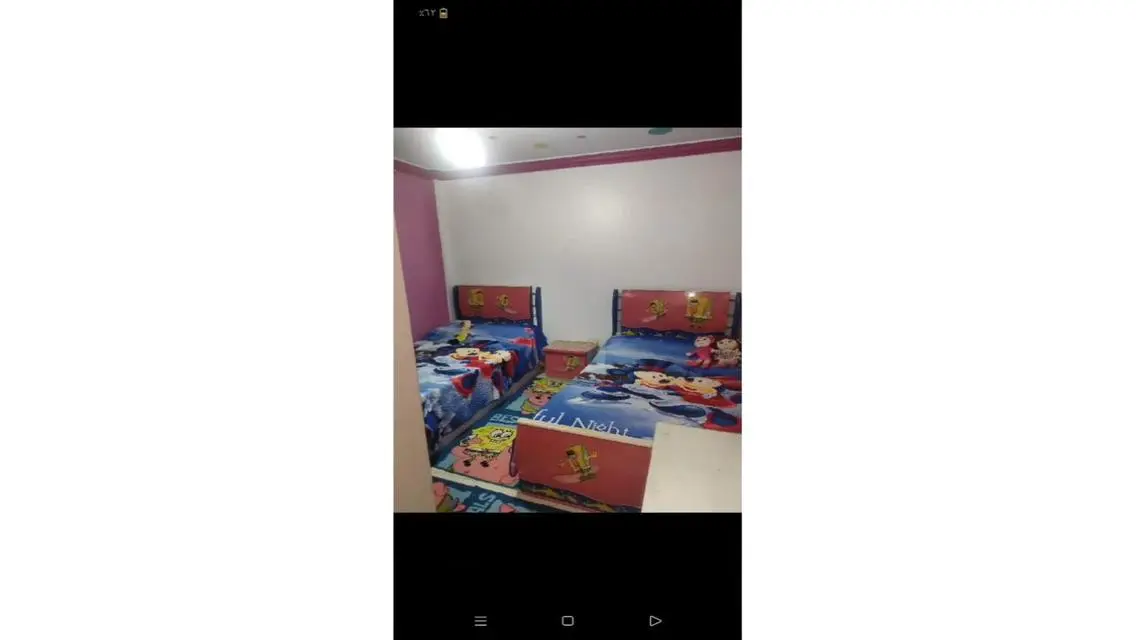Go back using the navigation triangle
Image resolution: width=1136 pixels, height=640 pixels.
(x=655, y=621)
